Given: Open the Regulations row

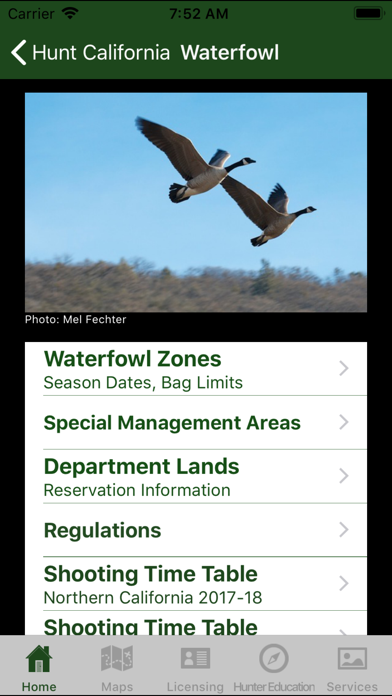Looking at the screenshot, I should [x=196, y=530].
